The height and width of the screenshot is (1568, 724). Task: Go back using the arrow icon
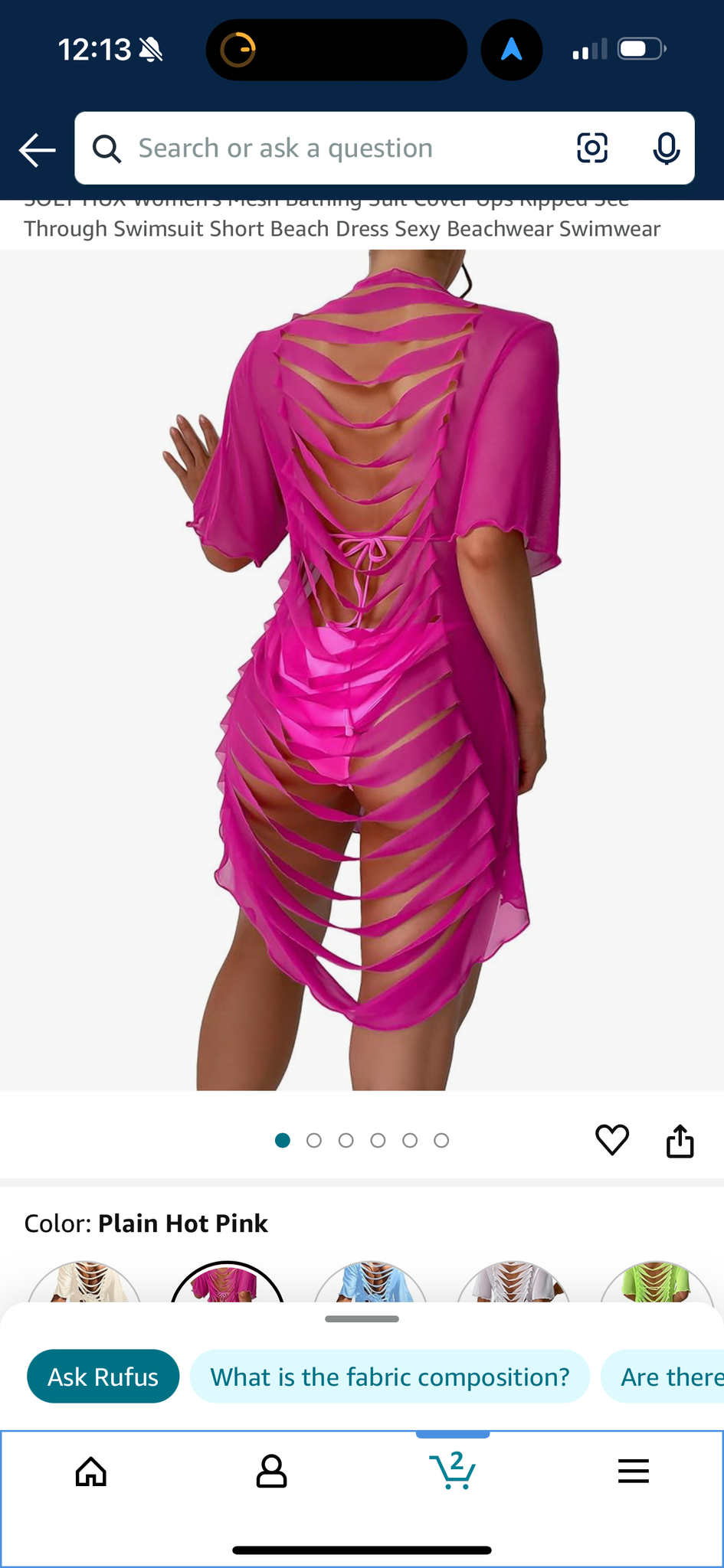click(x=37, y=149)
